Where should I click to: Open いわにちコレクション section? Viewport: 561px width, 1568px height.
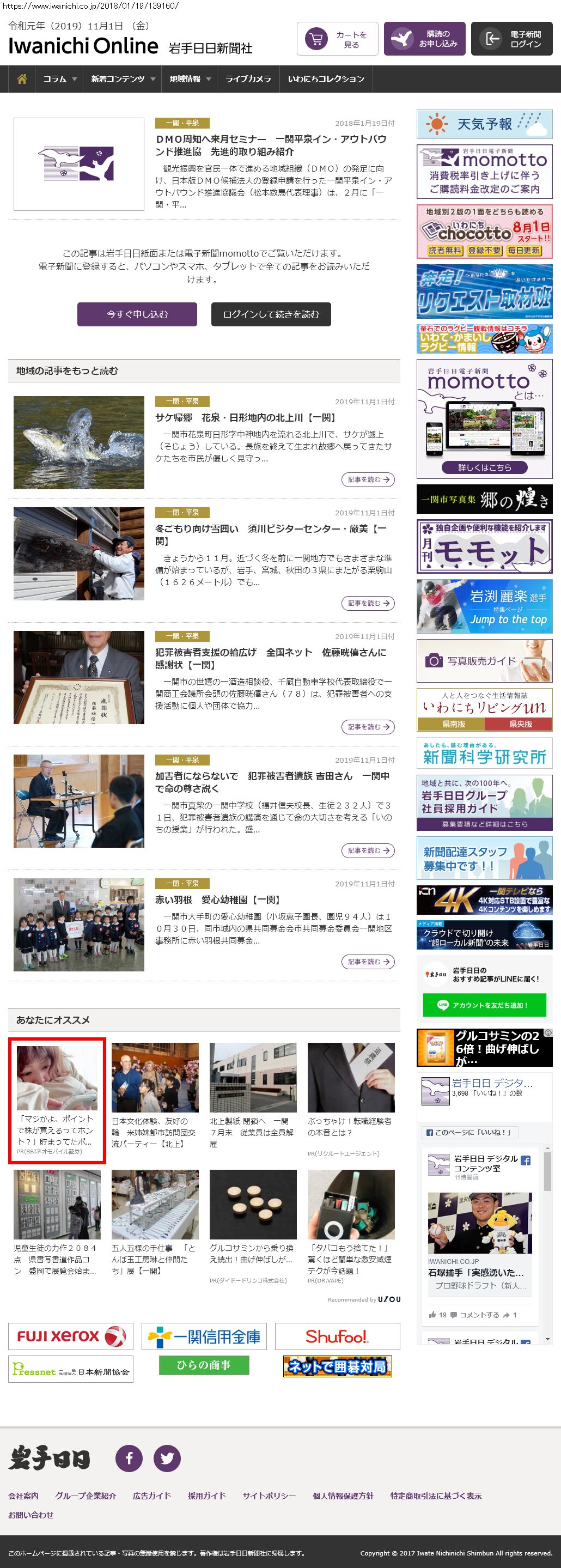coord(326,79)
